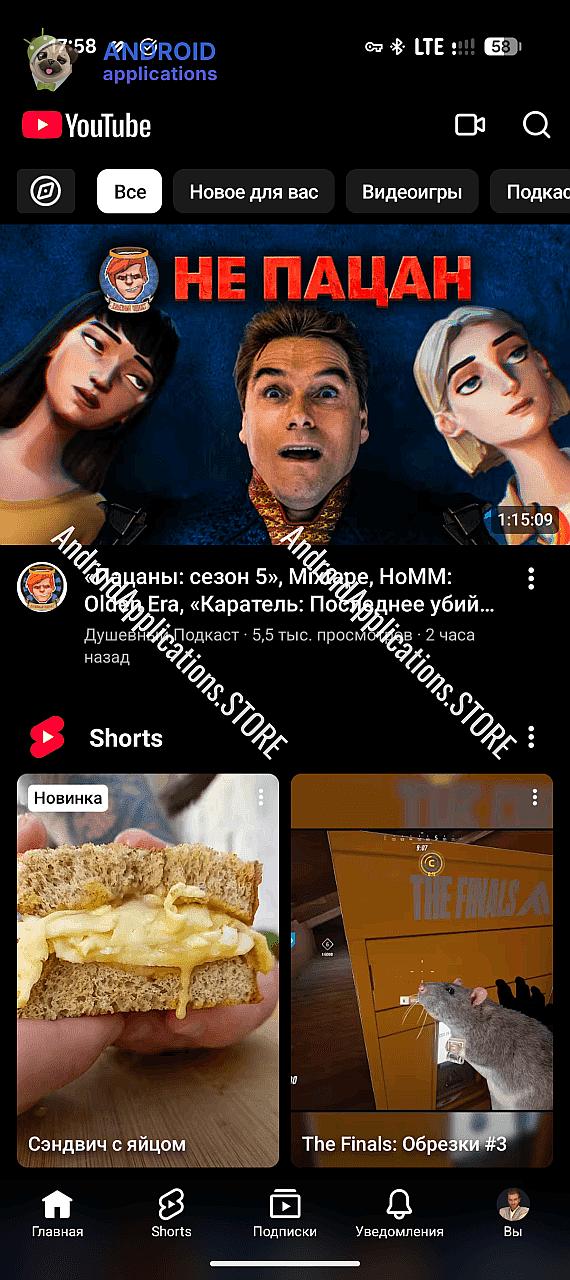Open YouTube search
Image resolution: width=570 pixels, height=1280 pixels.
click(537, 125)
